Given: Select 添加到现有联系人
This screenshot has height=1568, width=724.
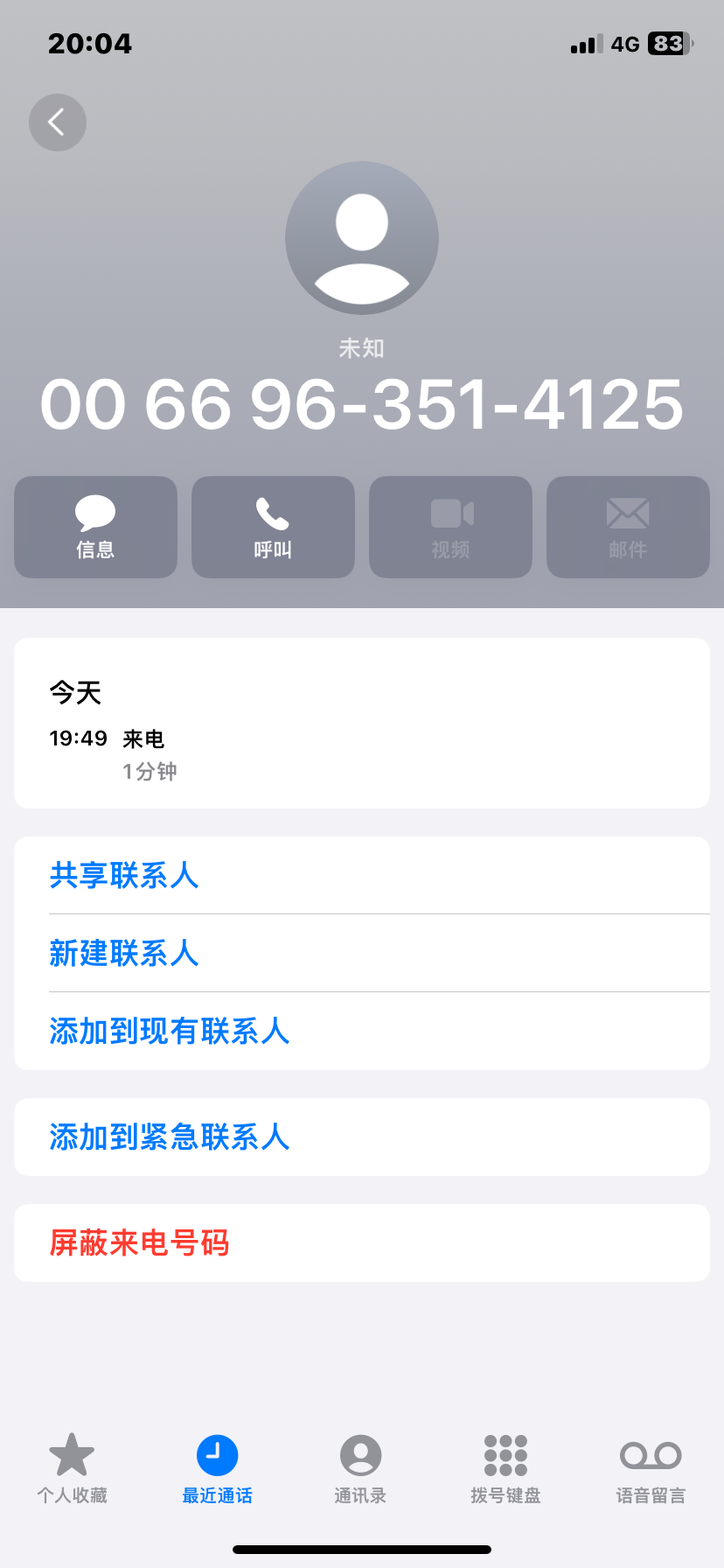Looking at the screenshot, I should (x=362, y=1031).
